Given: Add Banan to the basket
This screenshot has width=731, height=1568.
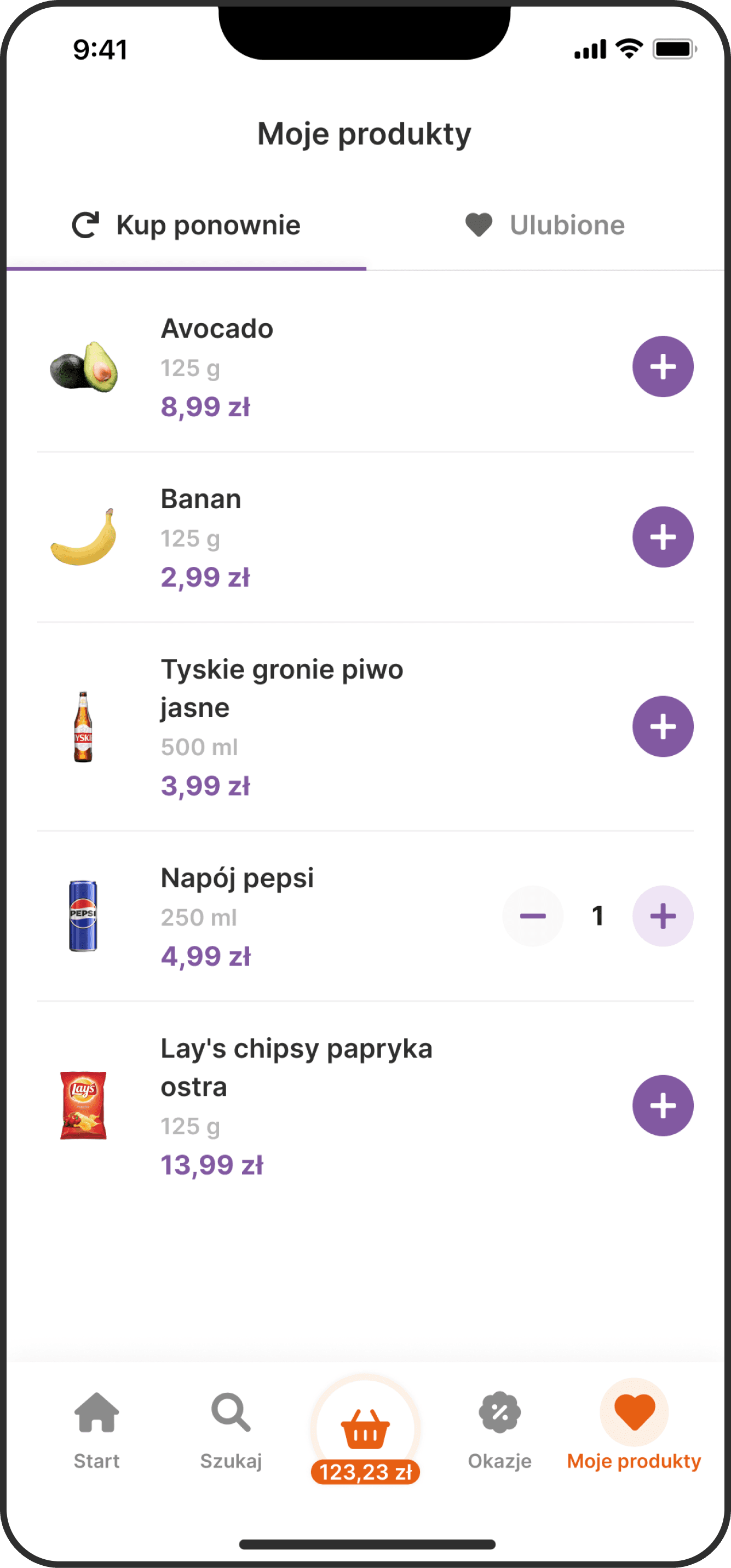Looking at the screenshot, I should (x=662, y=537).
